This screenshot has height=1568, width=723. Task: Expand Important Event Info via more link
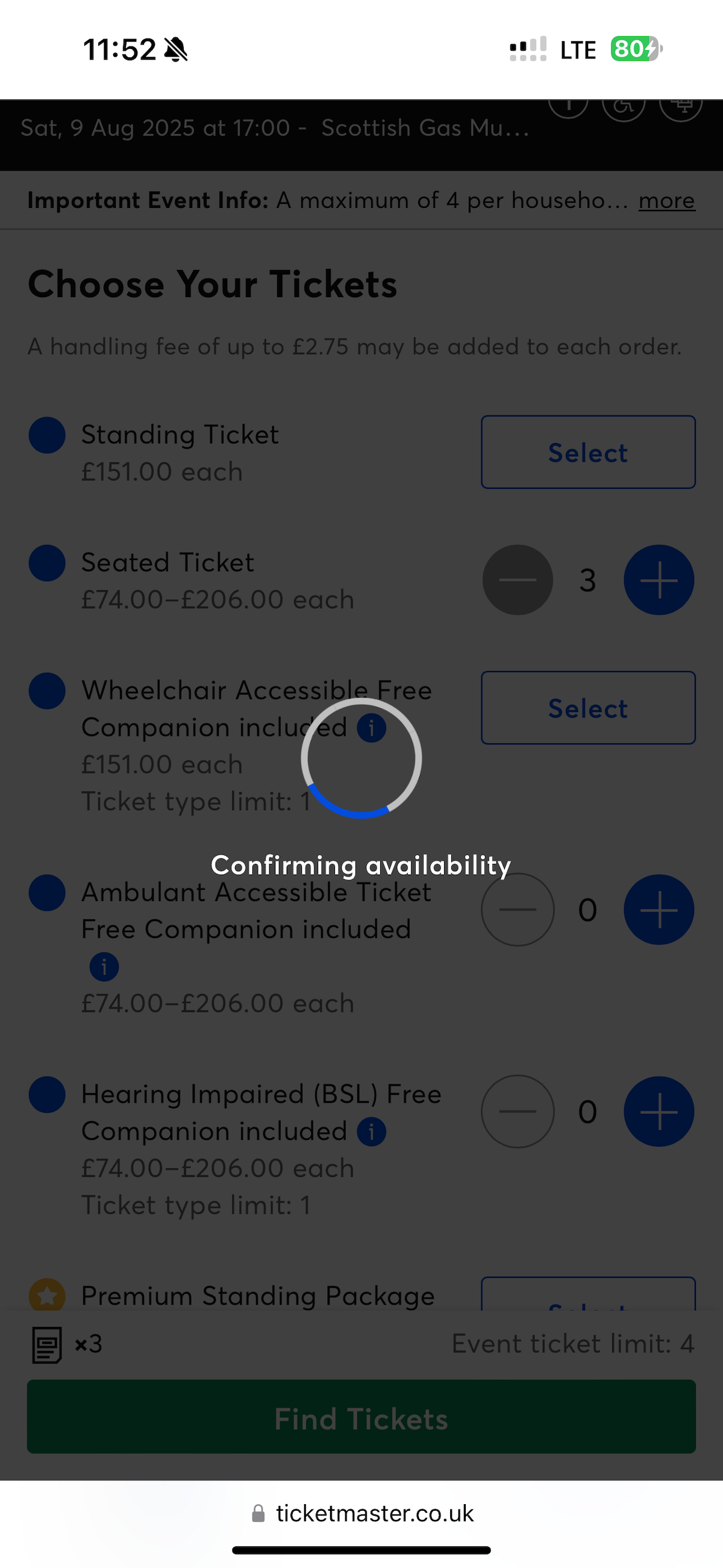(x=666, y=201)
